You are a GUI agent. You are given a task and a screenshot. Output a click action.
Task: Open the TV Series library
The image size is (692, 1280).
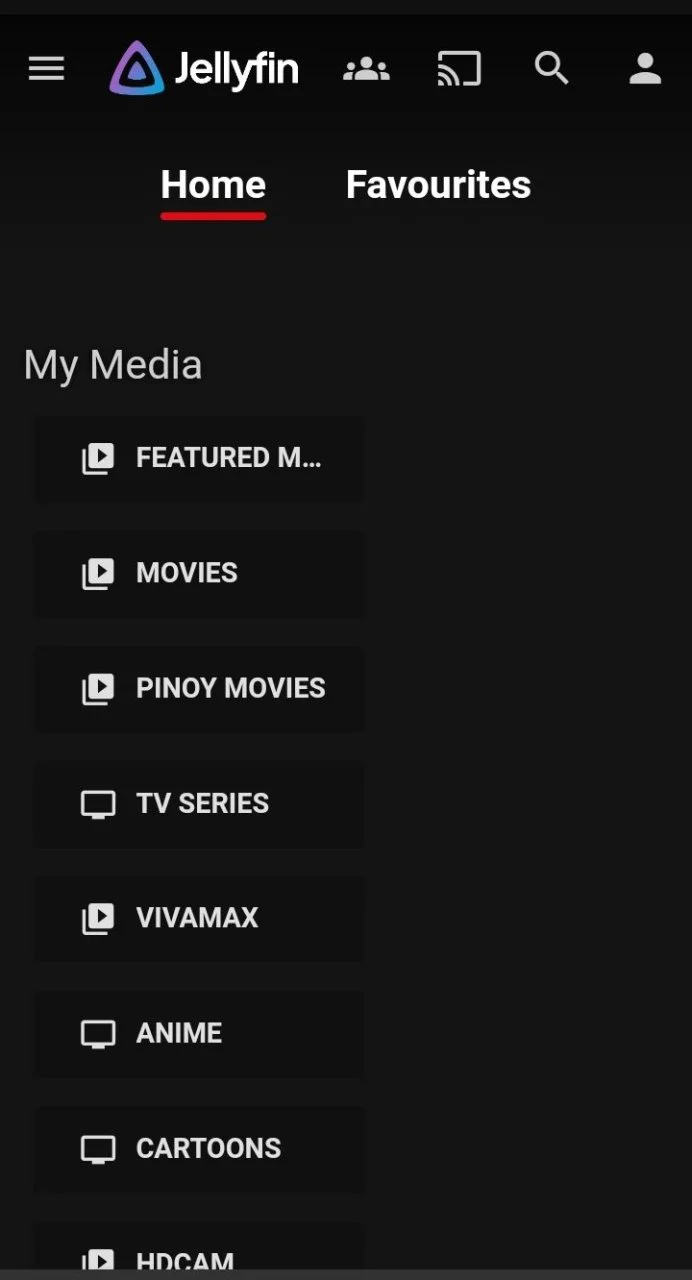200,803
